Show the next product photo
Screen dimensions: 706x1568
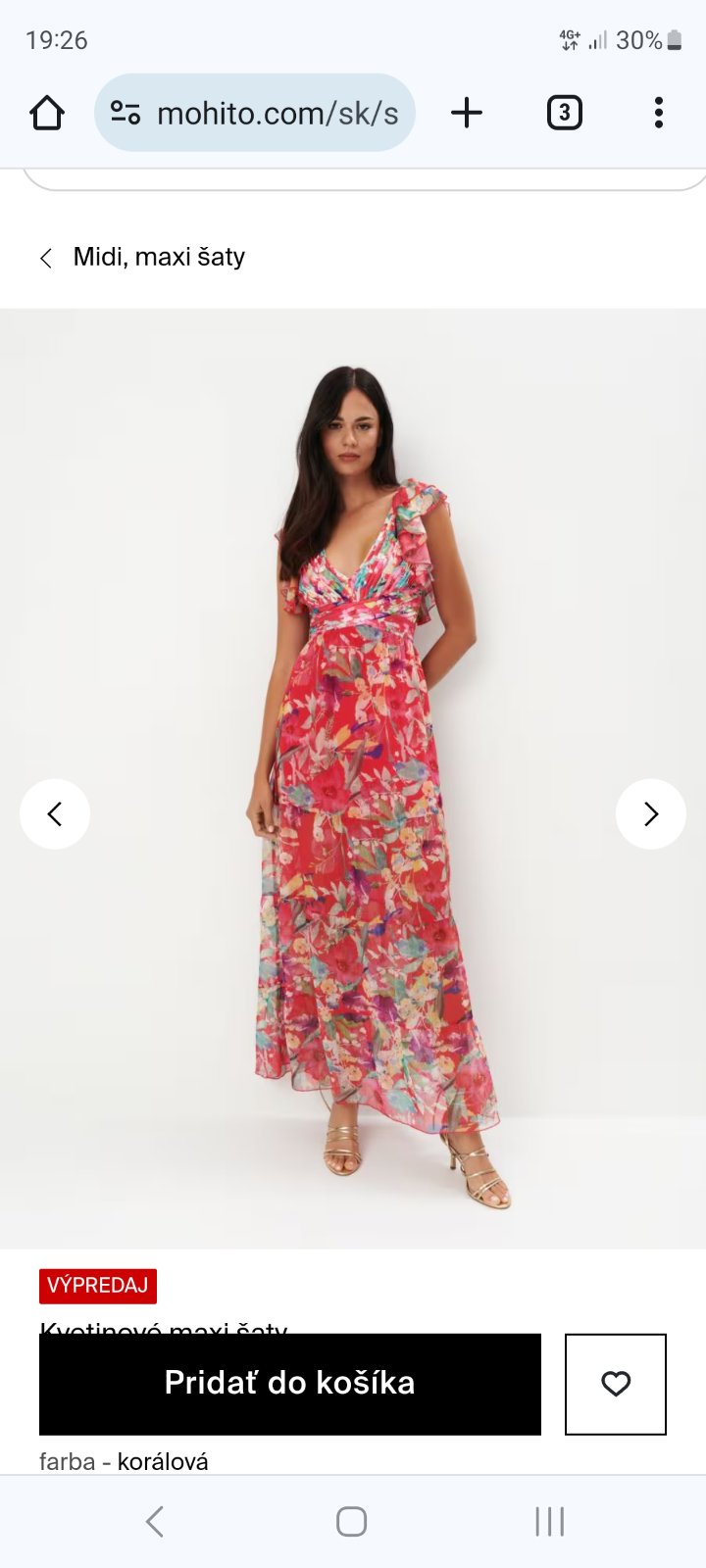(650, 813)
